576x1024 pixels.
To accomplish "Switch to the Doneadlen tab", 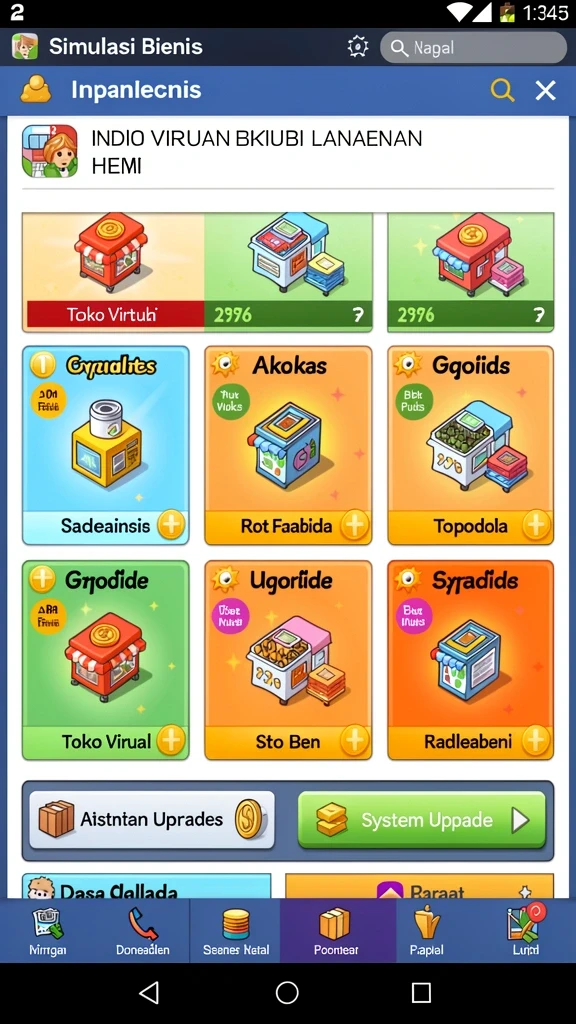I will click(x=142, y=931).
